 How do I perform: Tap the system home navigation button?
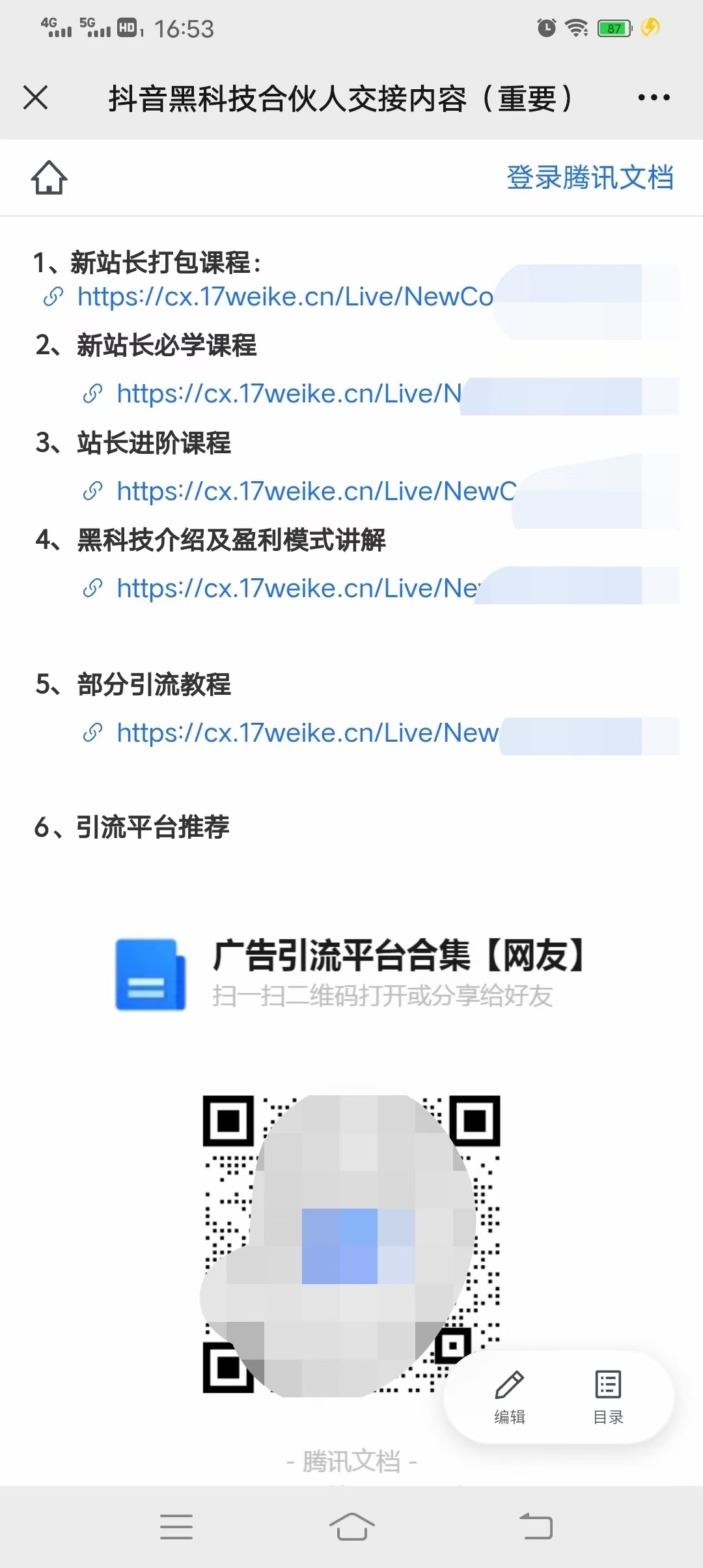click(352, 1526)
